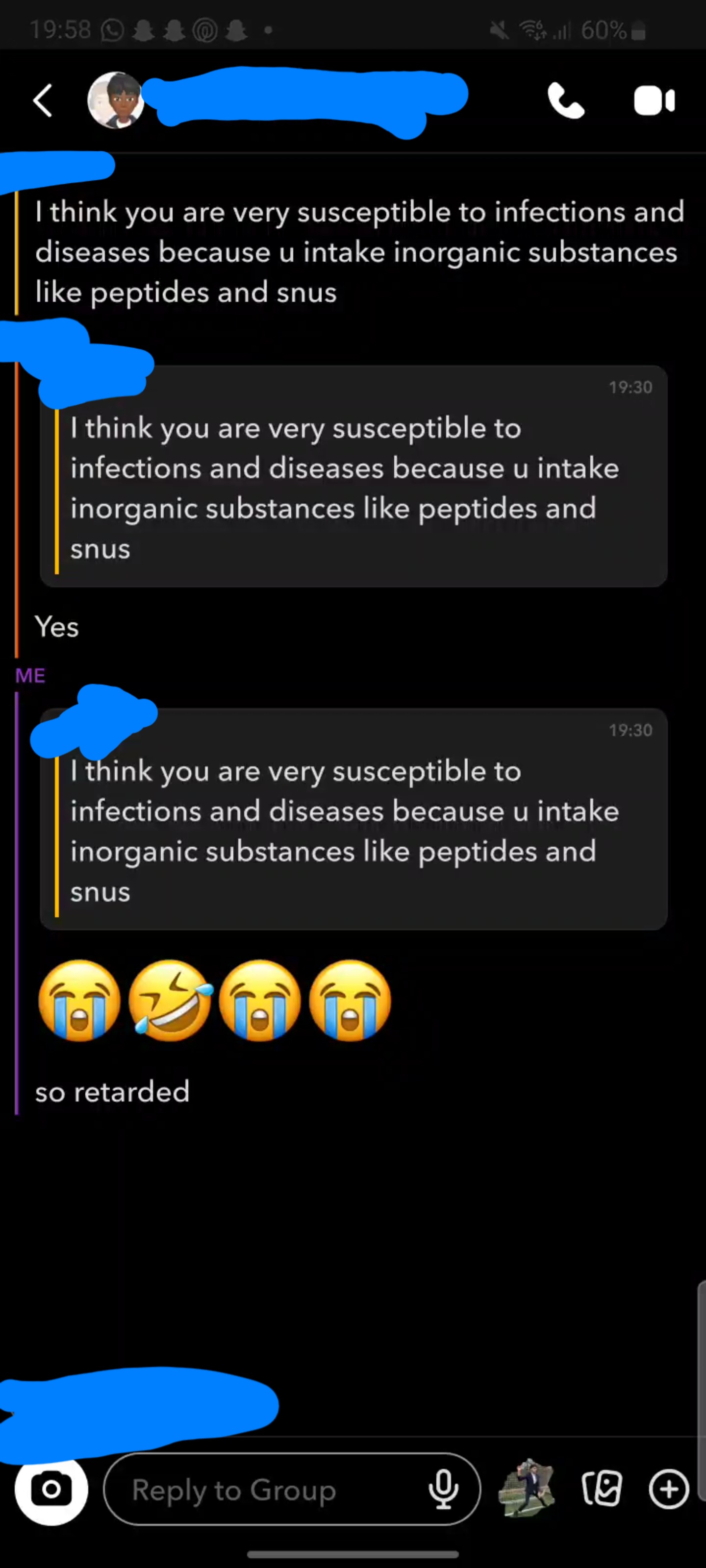Open the camera from the chat bar
Image resolution: width=706 pixels, height=1568 pixels.
coord(51,1490)
